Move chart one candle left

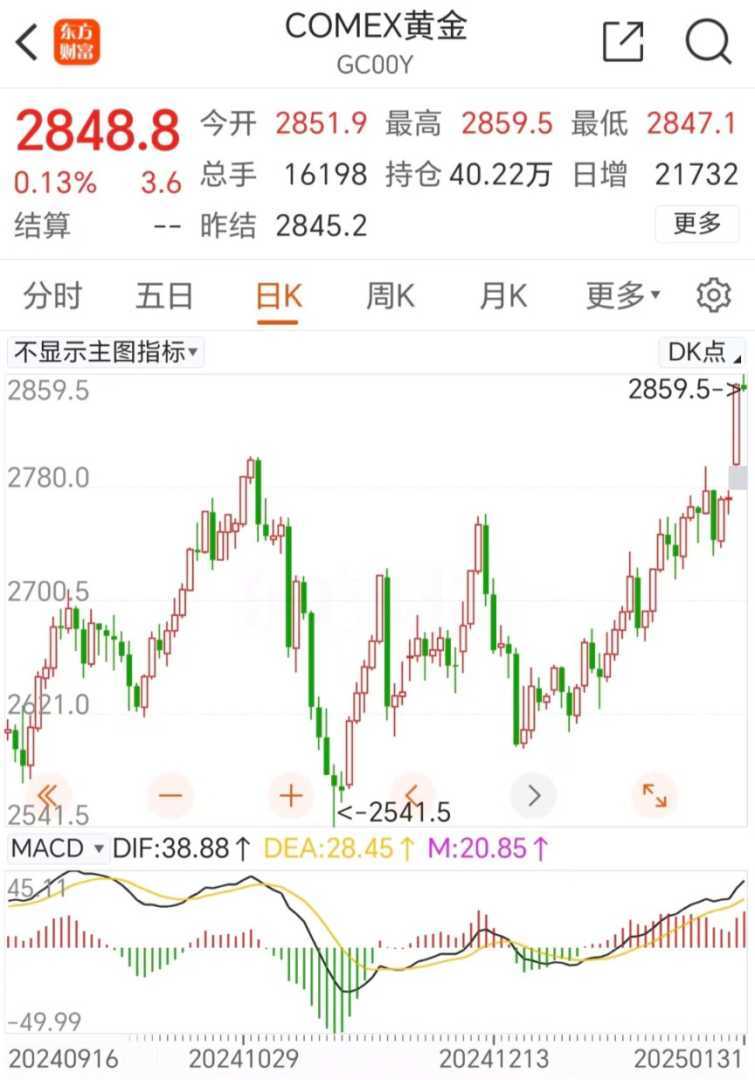click(412, 796)
